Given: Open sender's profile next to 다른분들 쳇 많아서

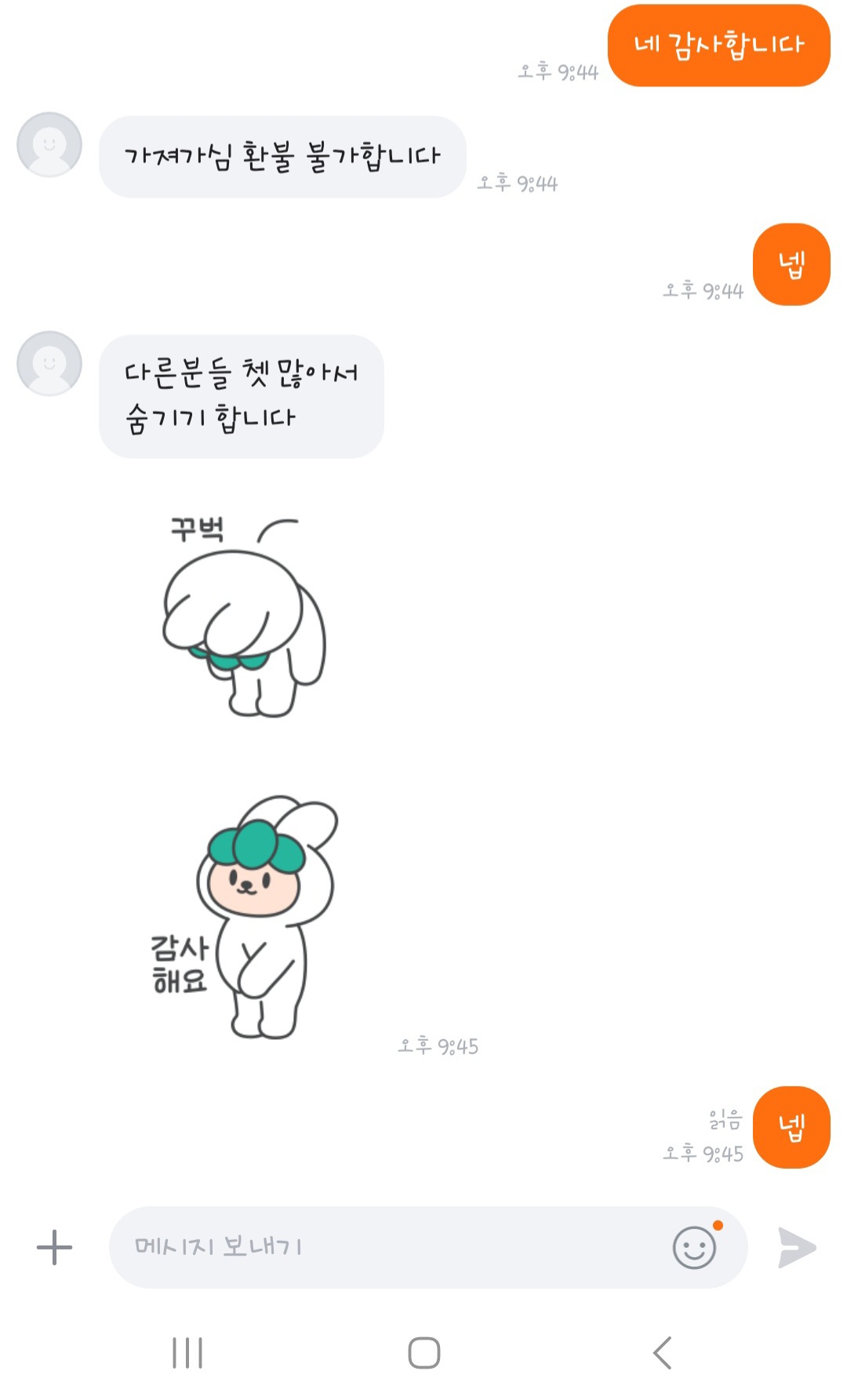Looking at the screenshot, I should coord(49,363).
